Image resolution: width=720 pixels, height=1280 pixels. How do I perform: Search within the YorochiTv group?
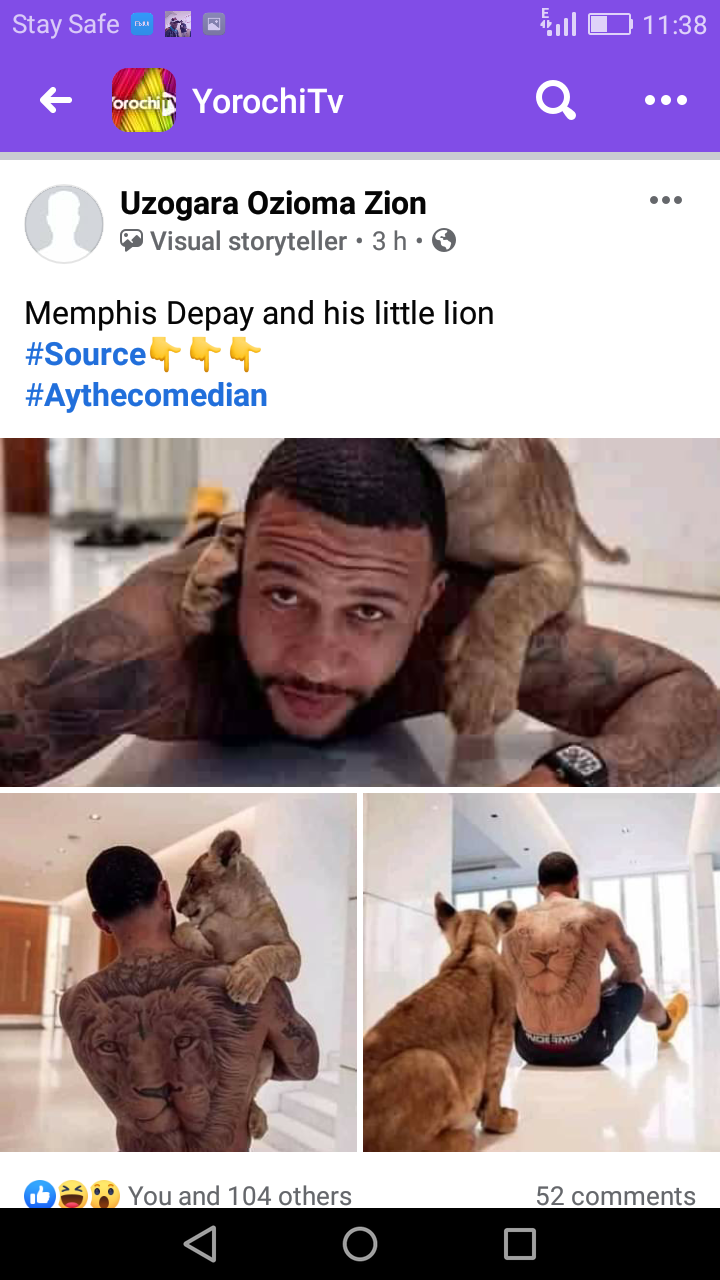(x=555, y=100)
